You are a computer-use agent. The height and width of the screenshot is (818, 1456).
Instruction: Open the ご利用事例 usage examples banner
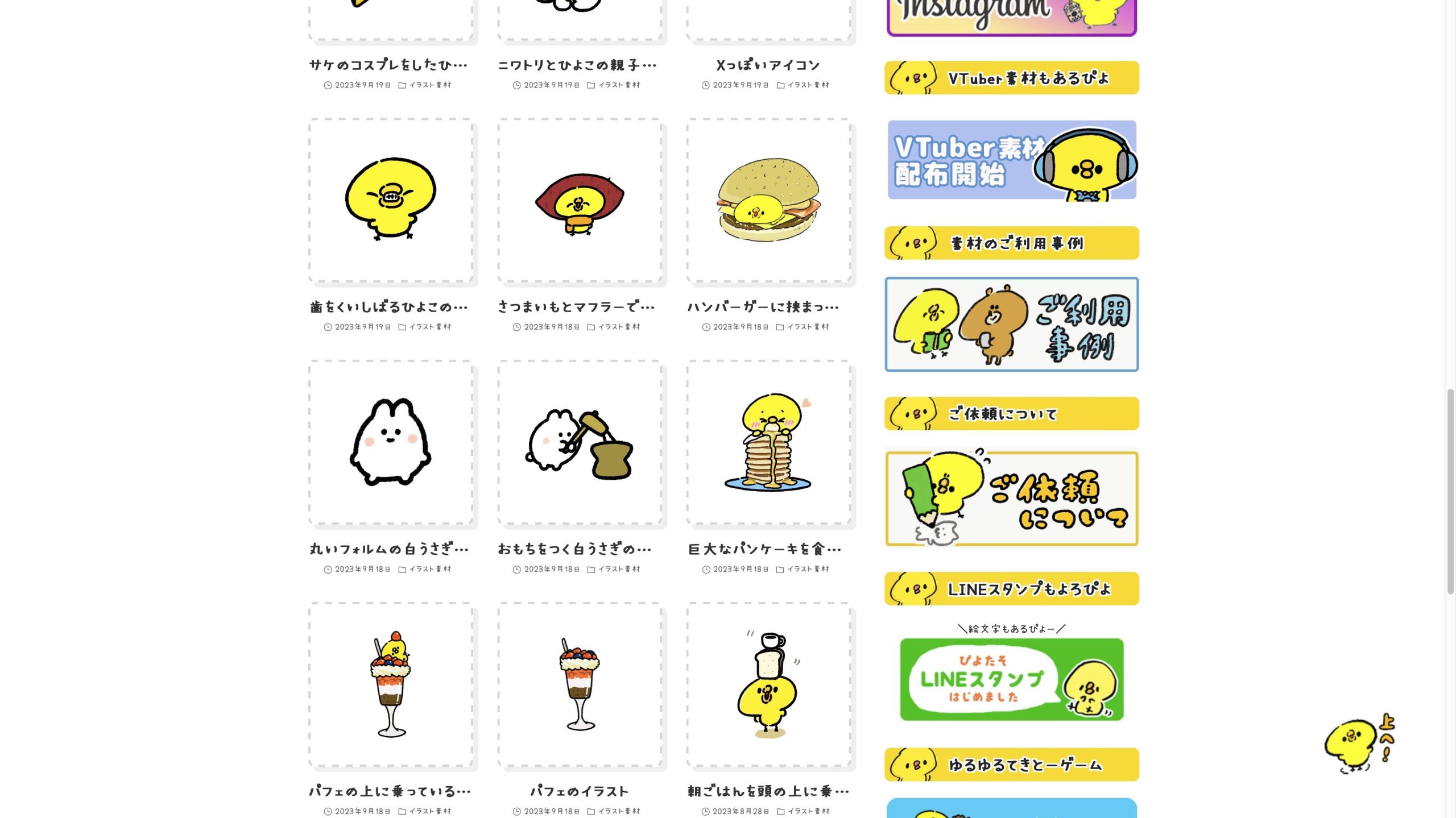point(1011,324)
